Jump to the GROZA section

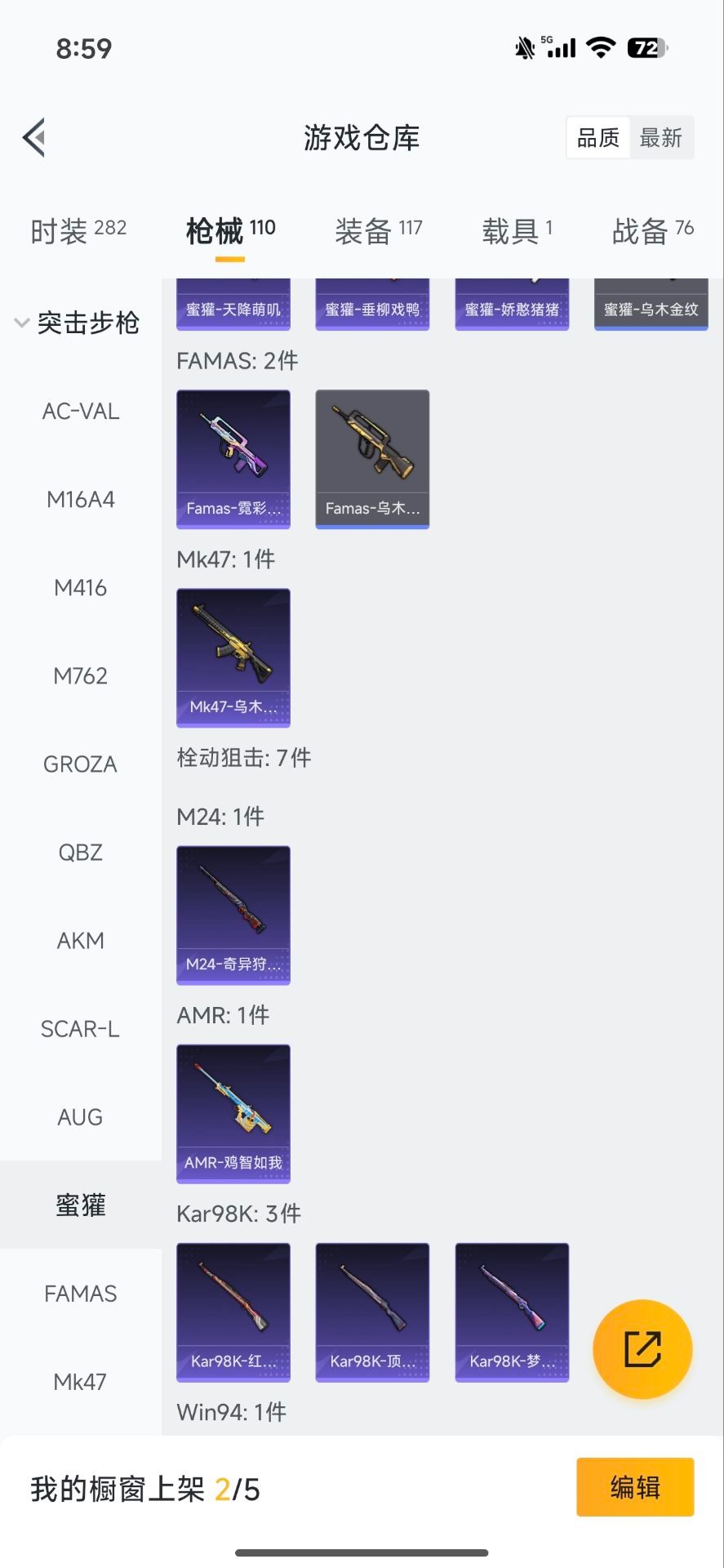81,764
